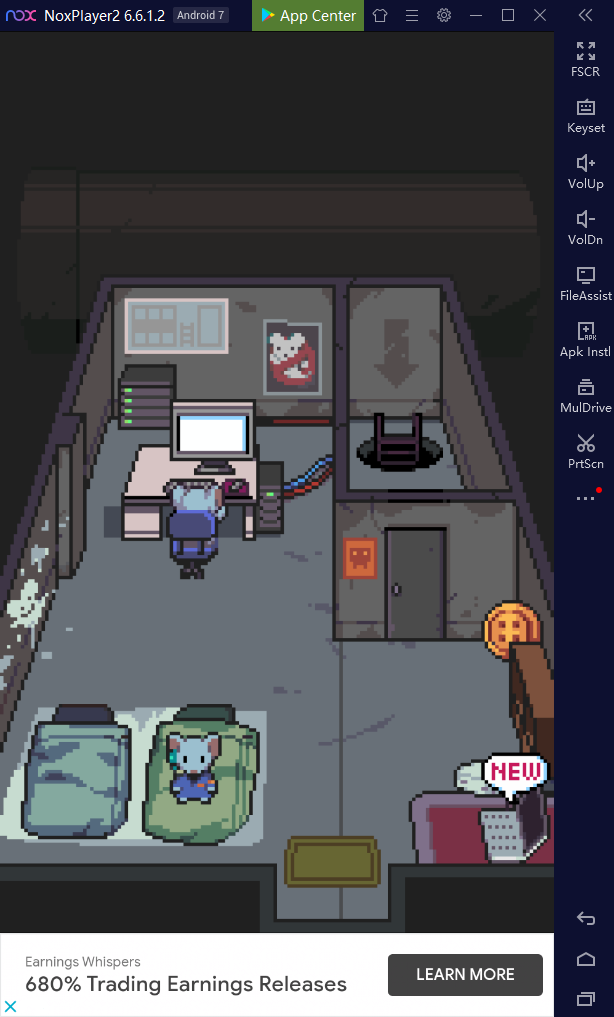Go back using the Android back button
The width and height of the screenshot is (614, 1017).
point(585,918)
